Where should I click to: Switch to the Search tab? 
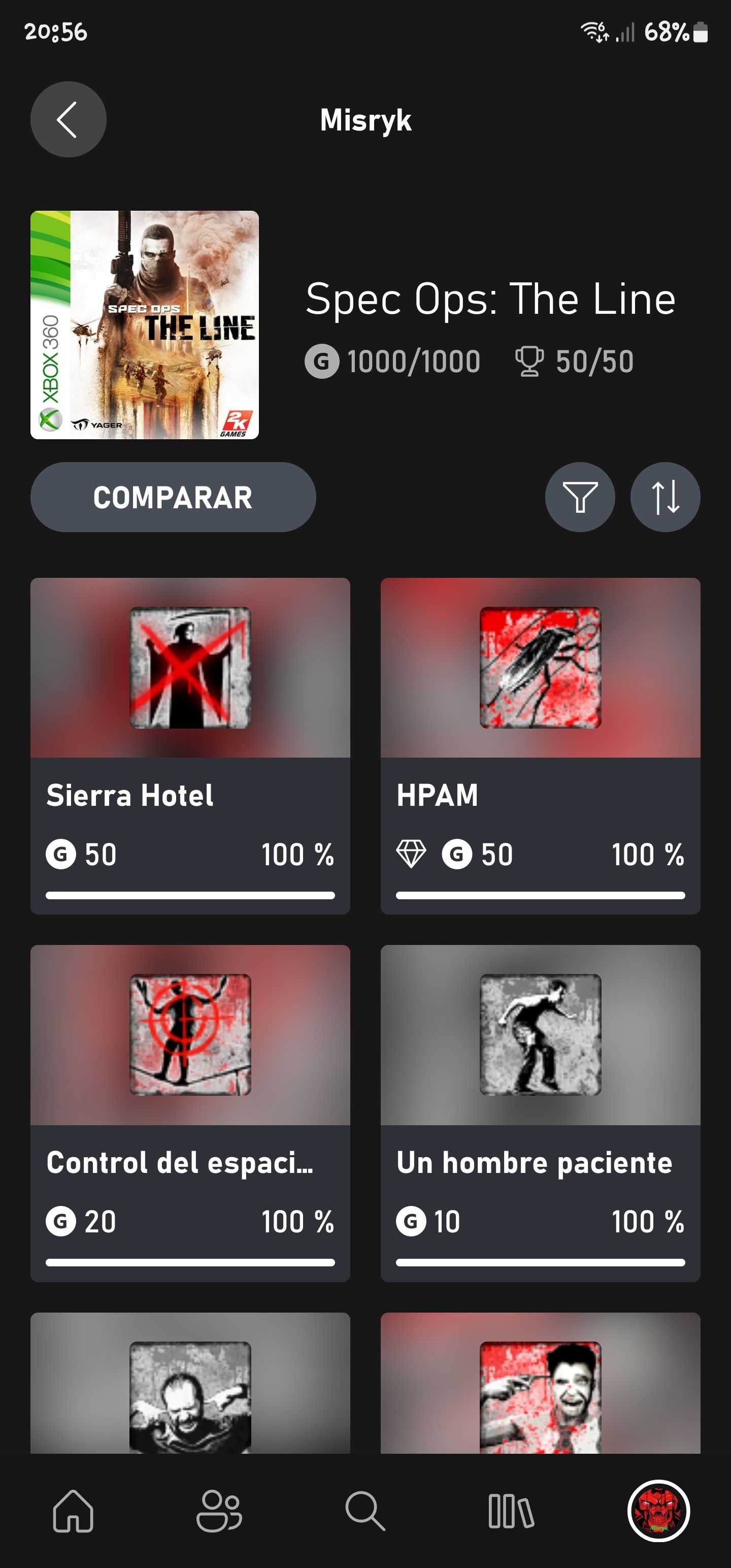pos(365,1511)
